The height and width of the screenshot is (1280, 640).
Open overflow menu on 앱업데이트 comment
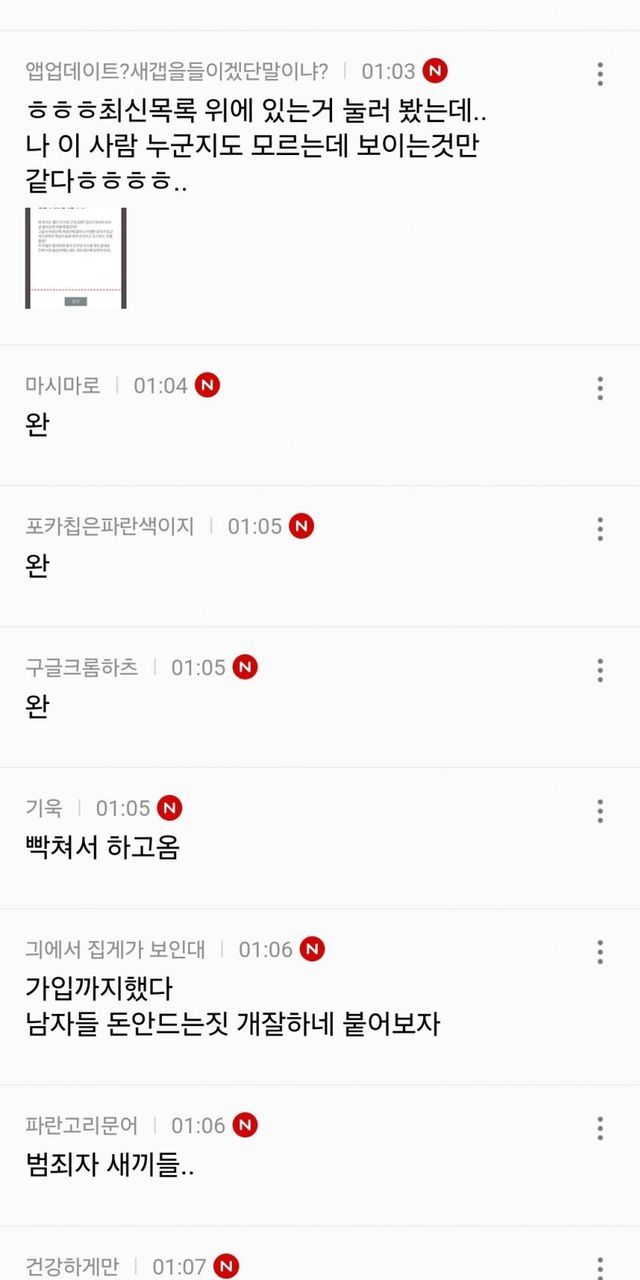600,74
